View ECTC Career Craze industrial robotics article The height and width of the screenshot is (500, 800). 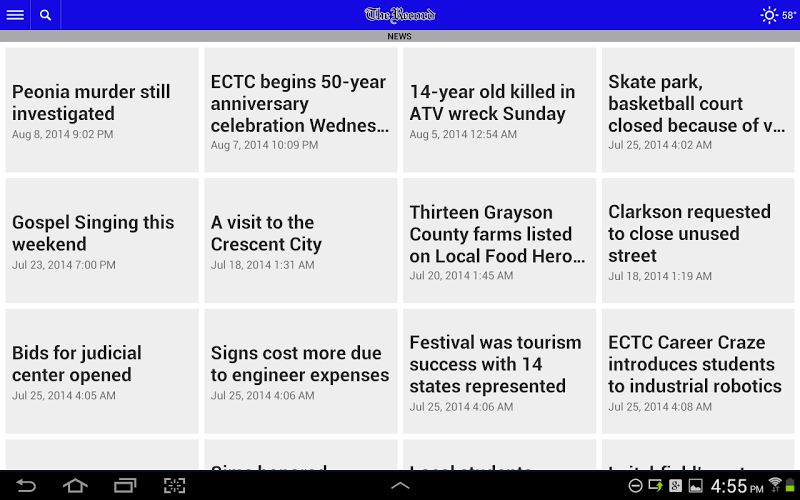point(698,371)
